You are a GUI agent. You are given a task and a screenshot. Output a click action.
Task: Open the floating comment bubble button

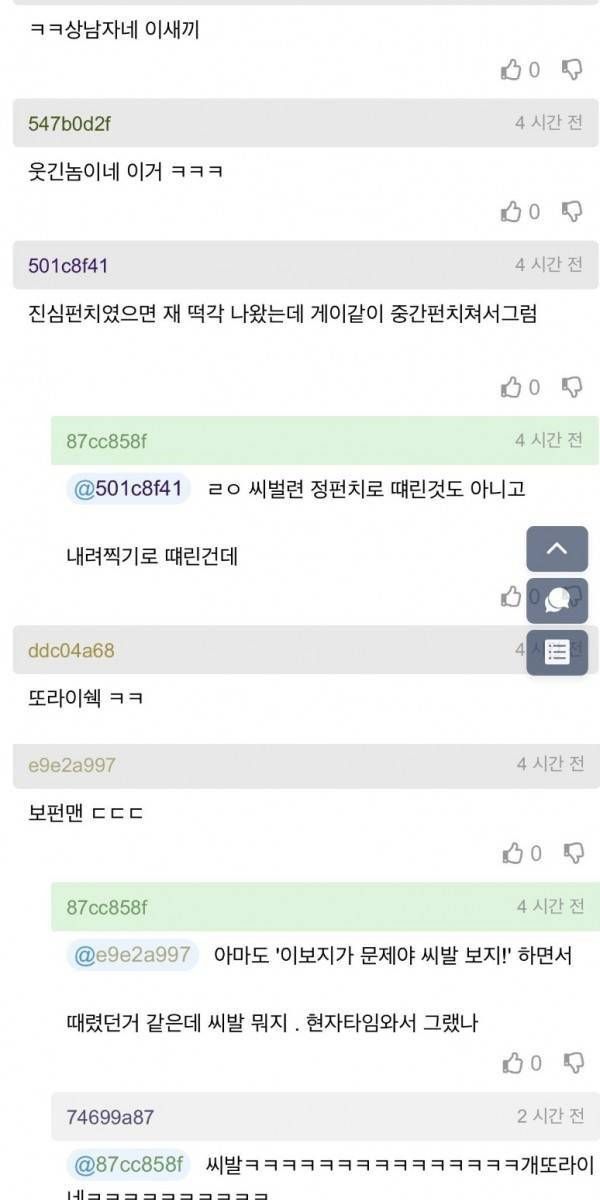click(557, 600)
